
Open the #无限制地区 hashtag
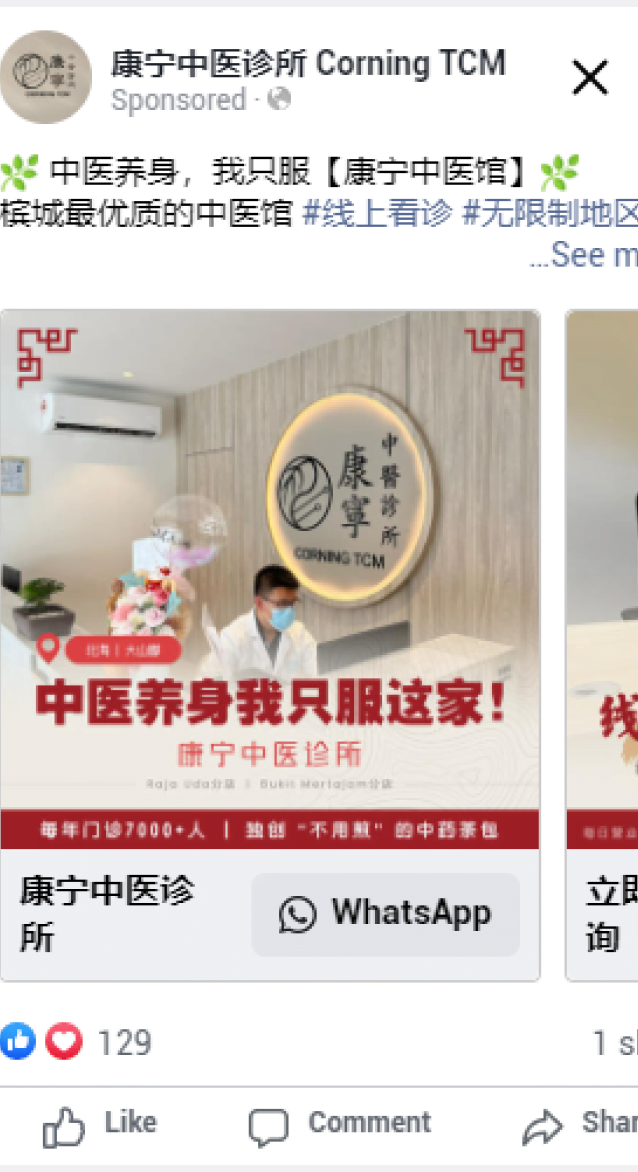[x=550, y=213]
